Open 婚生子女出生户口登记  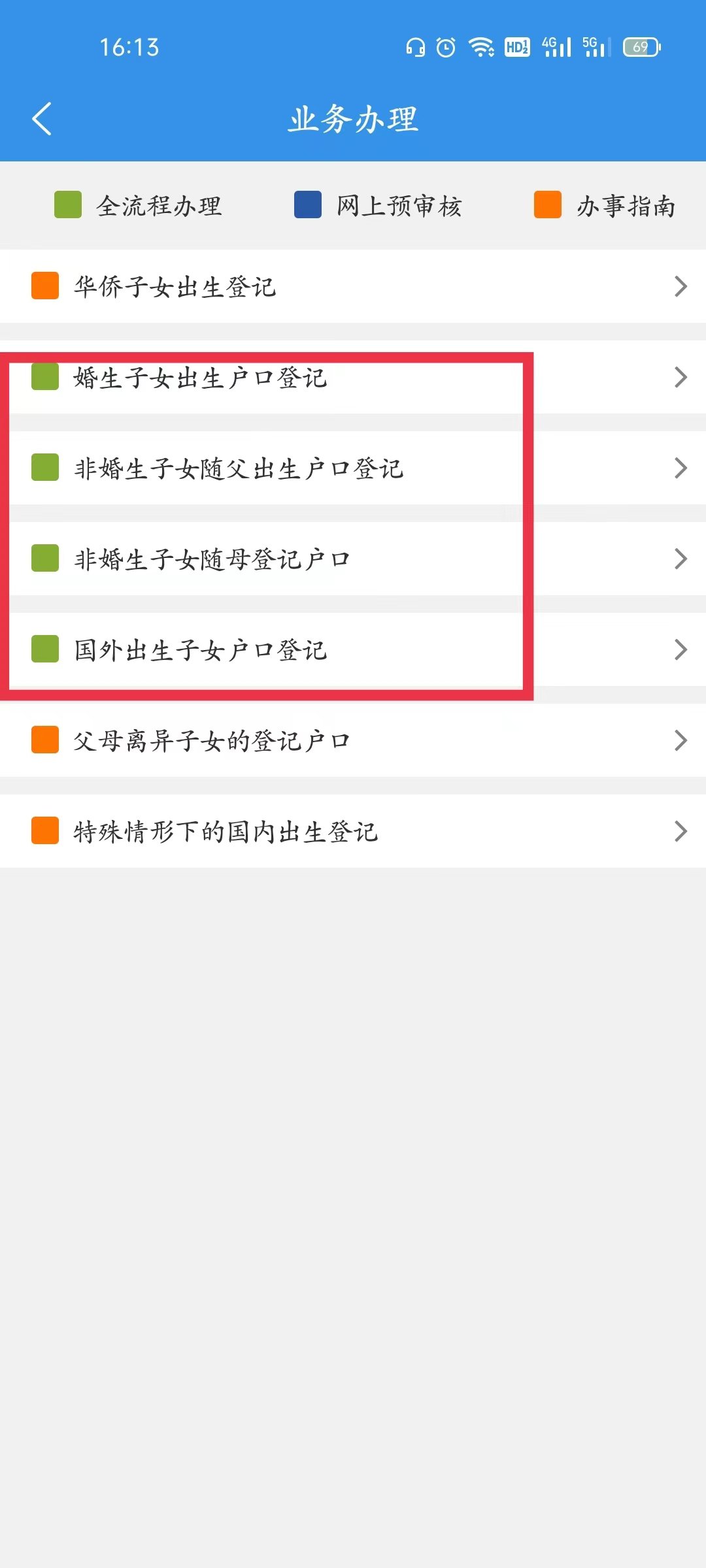coord(353,378)
